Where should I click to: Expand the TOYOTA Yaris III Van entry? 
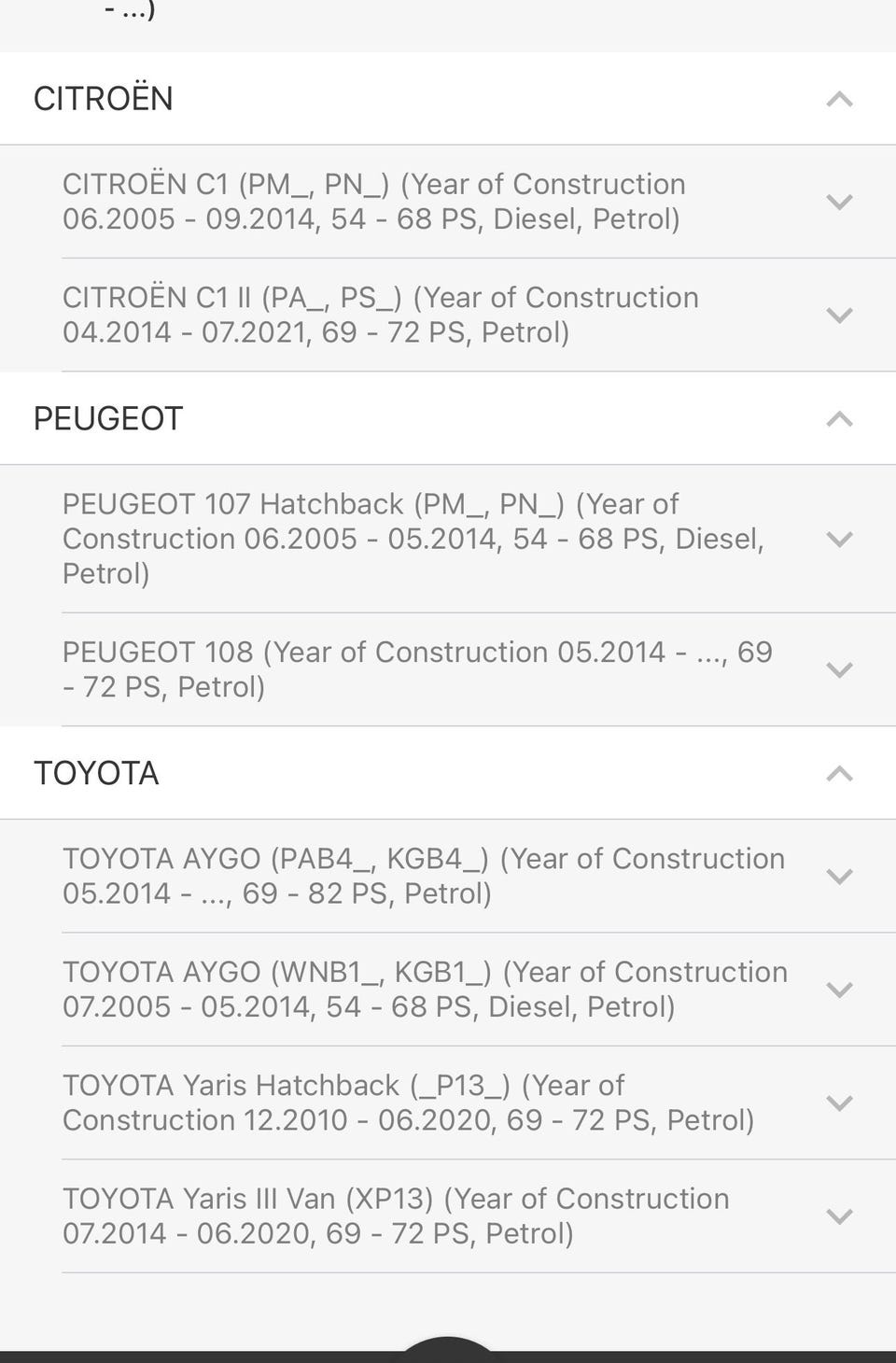(x=839, y=1215)
